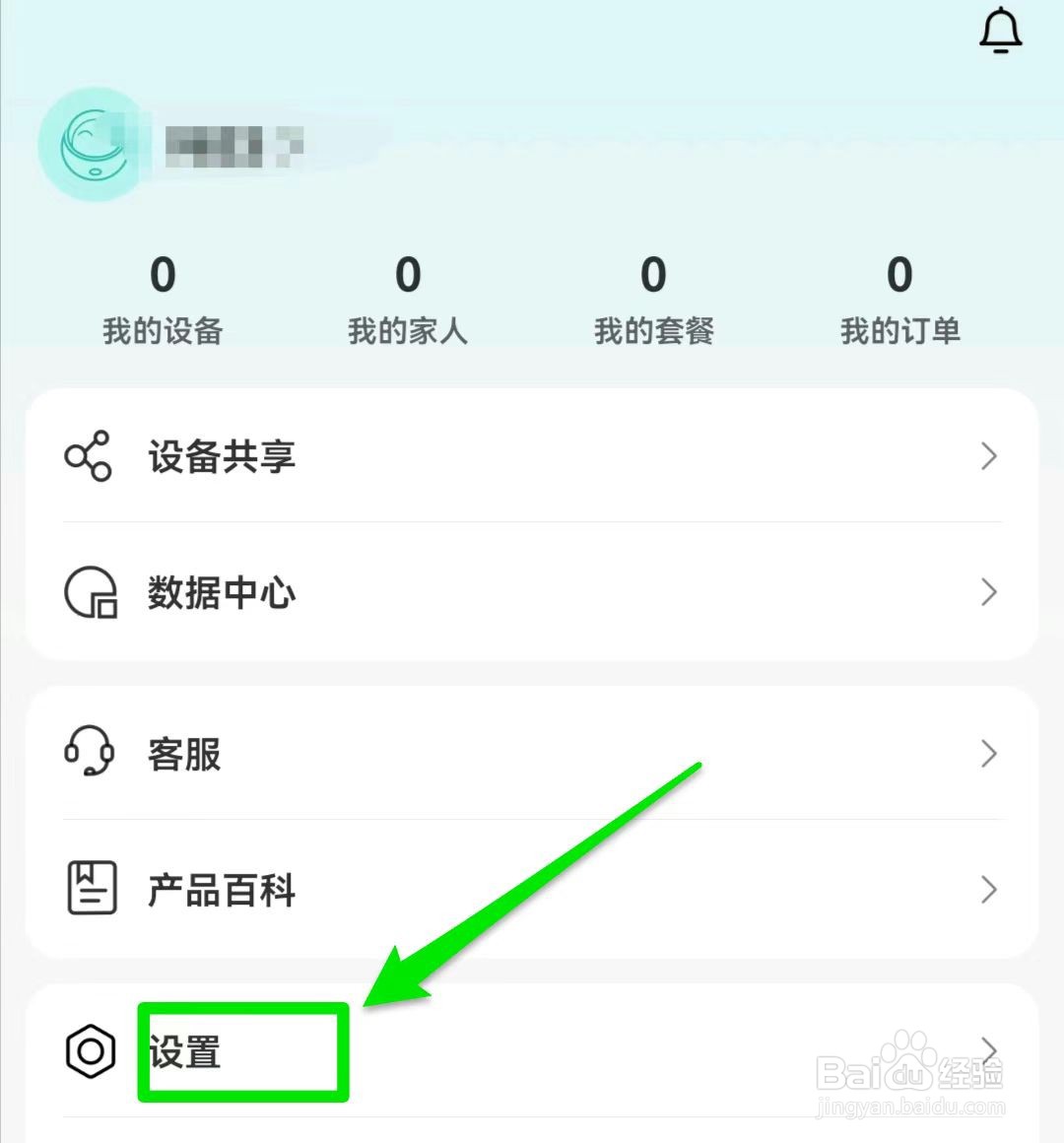
Task: Tap the 设备共享 share icon
Action: pos(90,455)
